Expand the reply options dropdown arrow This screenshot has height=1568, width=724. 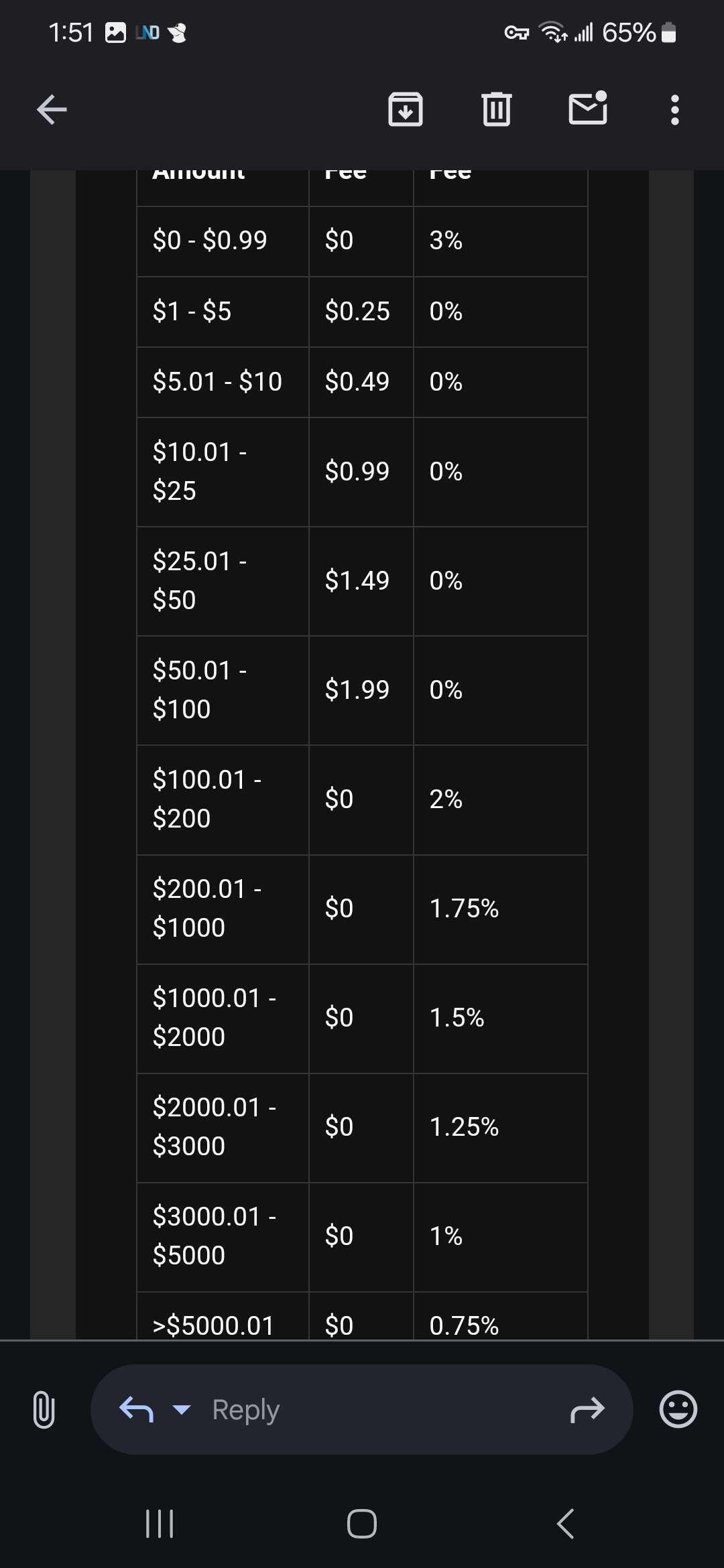pyautogui.click(x=182, y=1409)
